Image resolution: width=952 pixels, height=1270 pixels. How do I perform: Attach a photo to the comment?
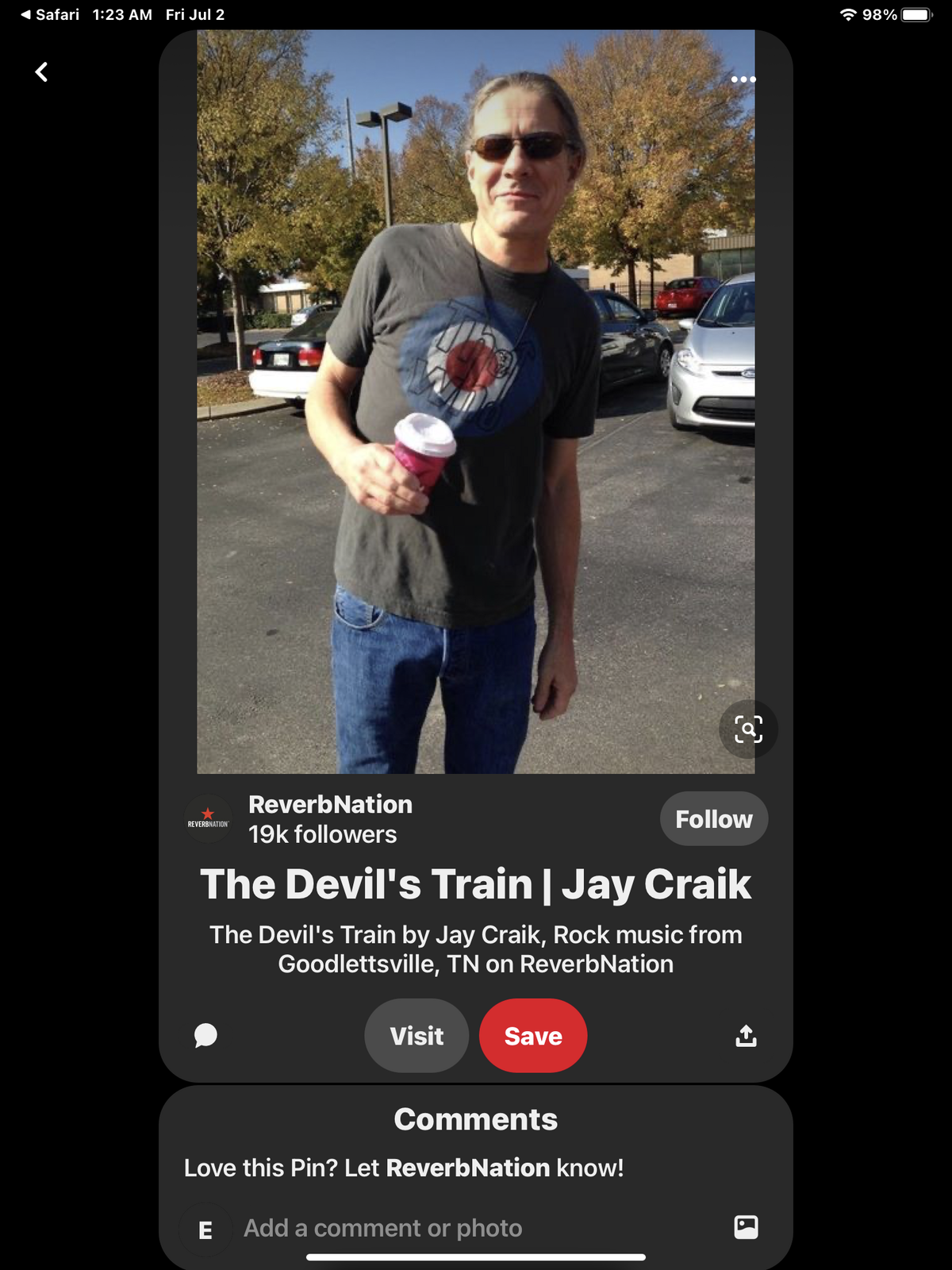click(x=746, y=1227)
